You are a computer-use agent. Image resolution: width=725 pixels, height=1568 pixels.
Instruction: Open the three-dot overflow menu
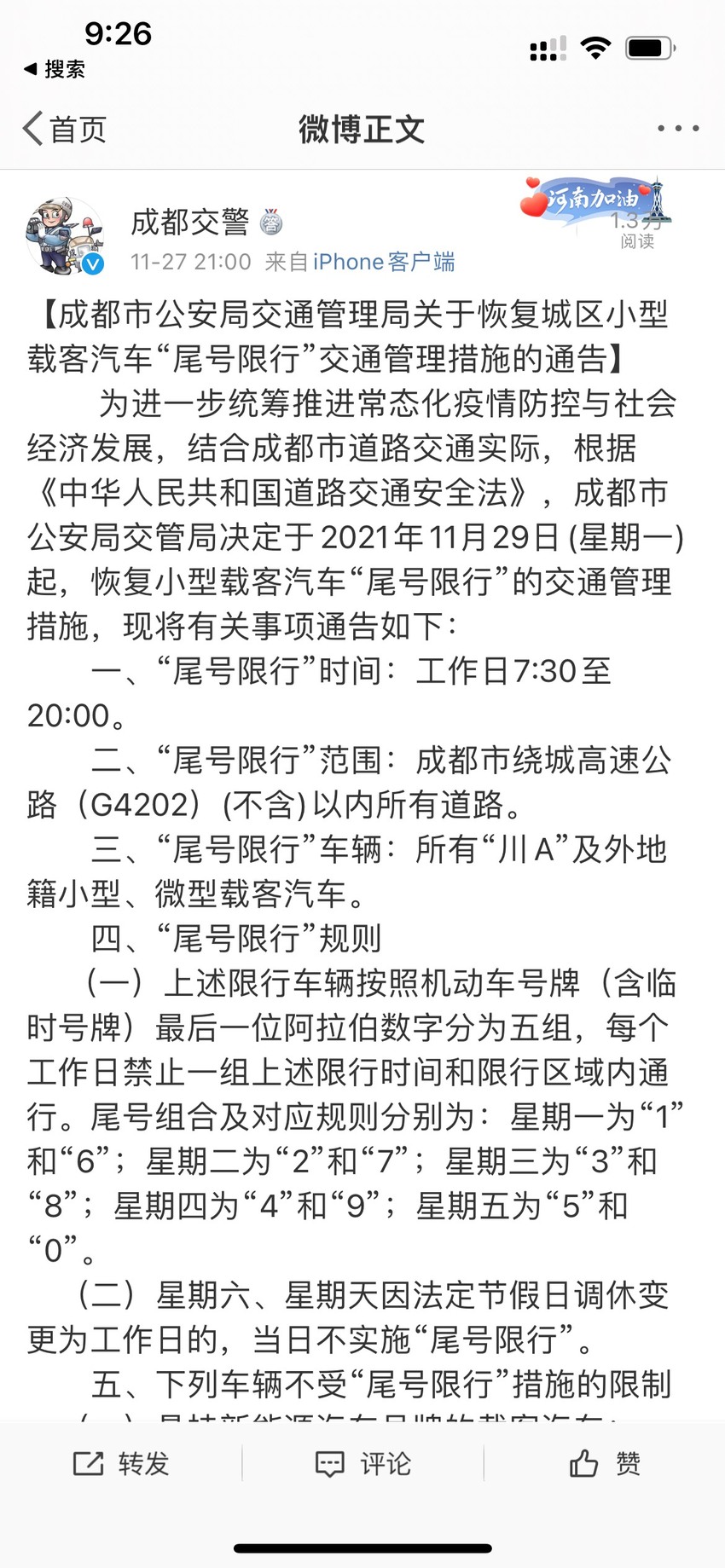tap(678, 129)
